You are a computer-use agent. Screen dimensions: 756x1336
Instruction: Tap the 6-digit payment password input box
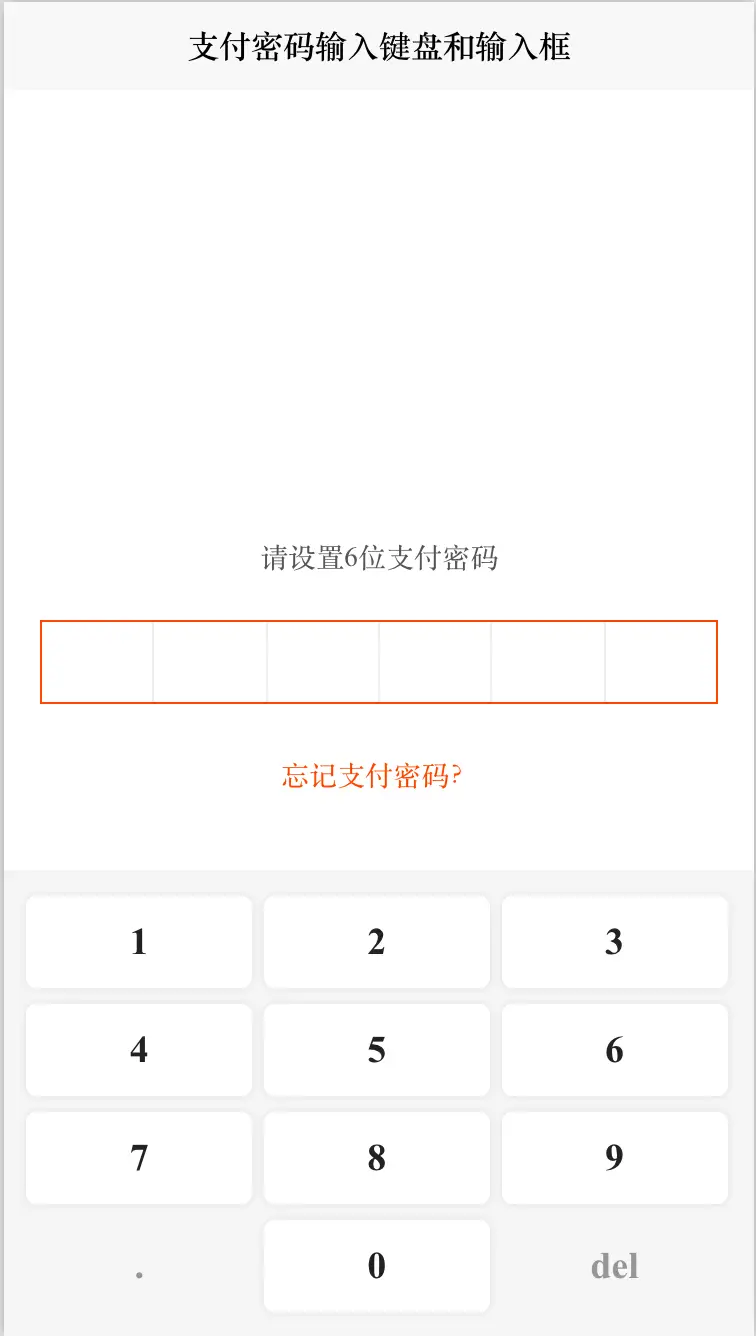click(378, 662)
